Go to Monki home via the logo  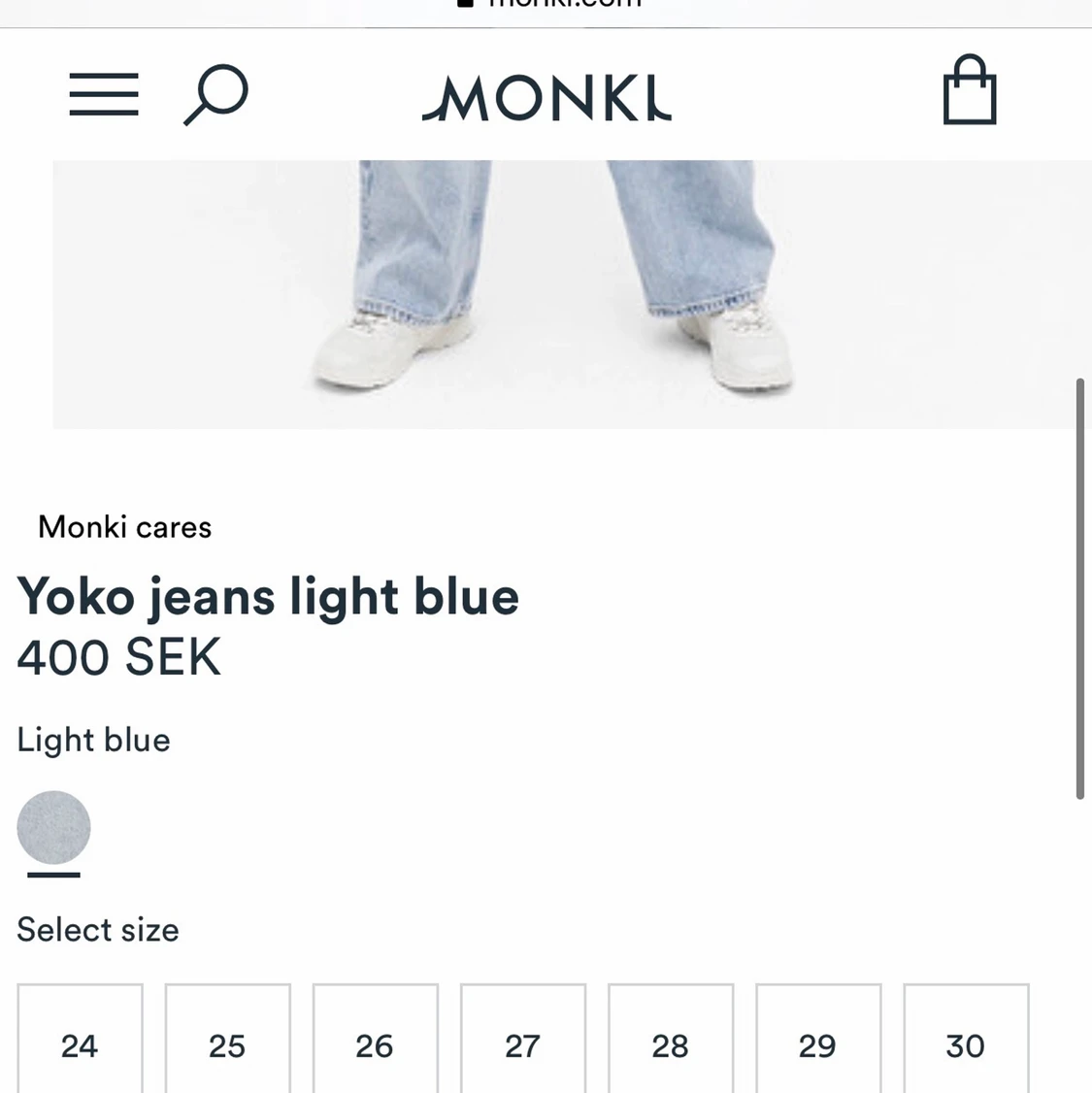click(546, 98)
